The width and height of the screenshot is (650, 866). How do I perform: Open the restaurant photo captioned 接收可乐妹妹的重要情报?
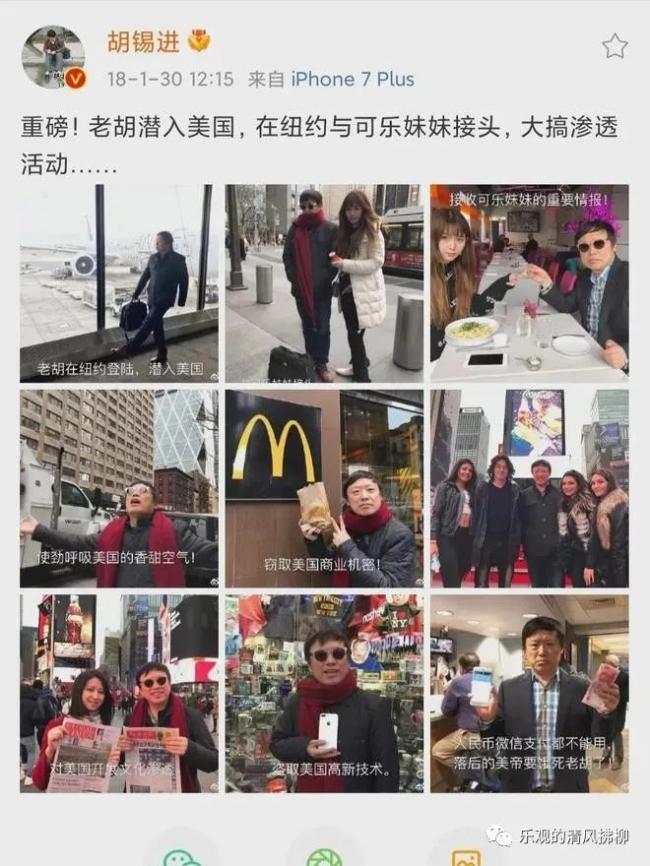[529, 283]
